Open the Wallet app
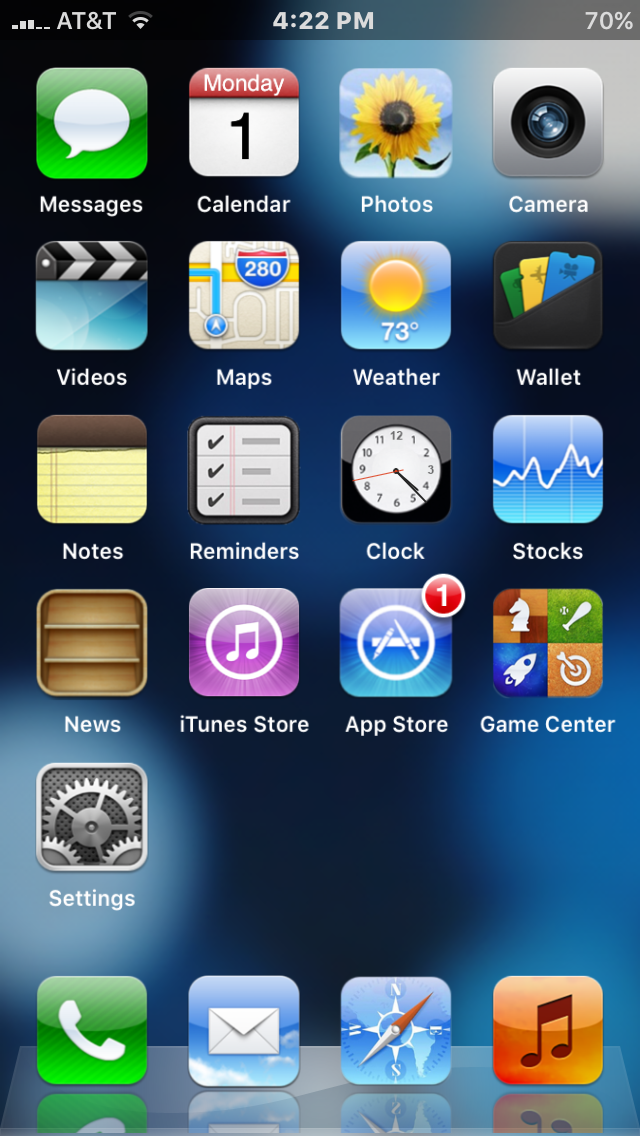The height and width of the screenshot is (1136, 640). 548,296
